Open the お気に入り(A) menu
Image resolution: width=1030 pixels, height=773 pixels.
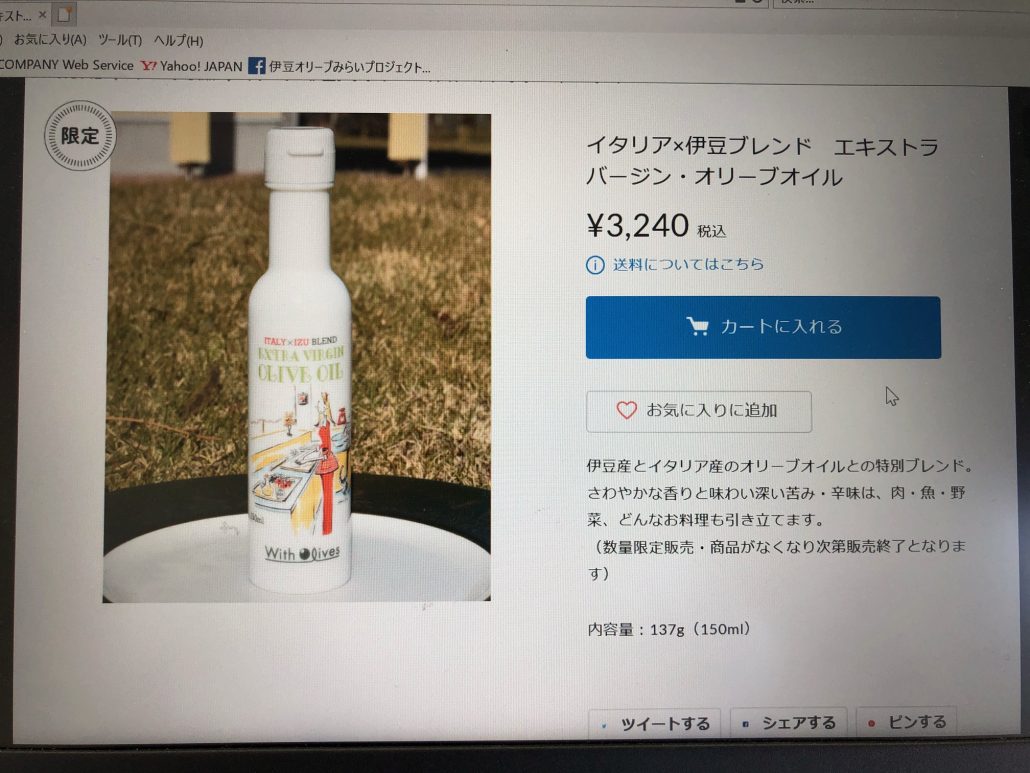coord(50,40)
